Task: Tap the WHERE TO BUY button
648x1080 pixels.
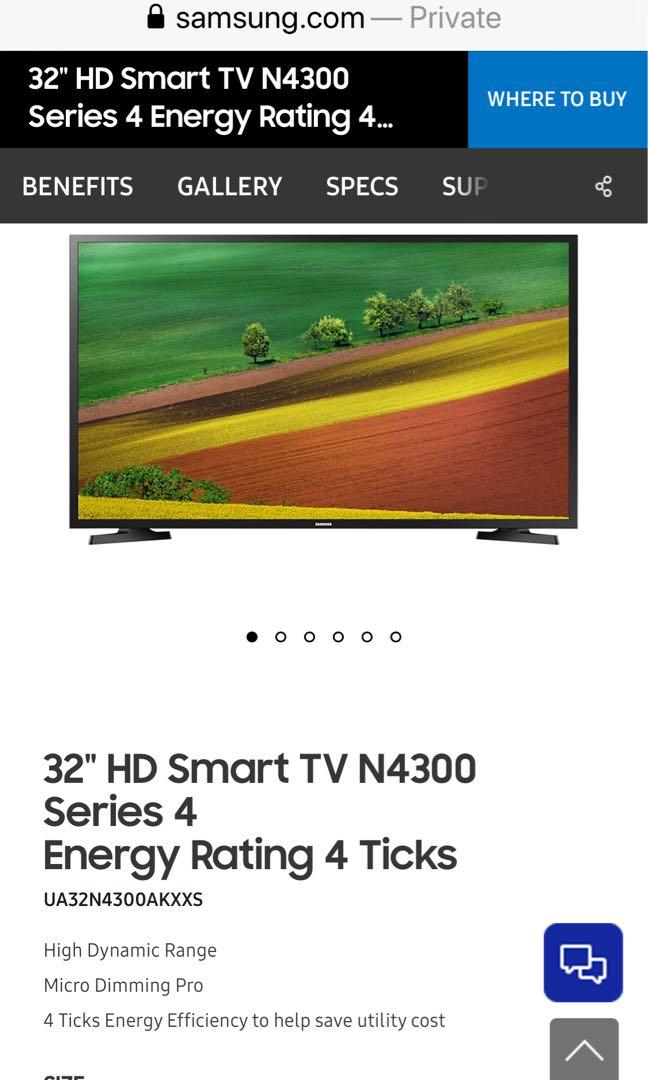Action: coord(557,99)
